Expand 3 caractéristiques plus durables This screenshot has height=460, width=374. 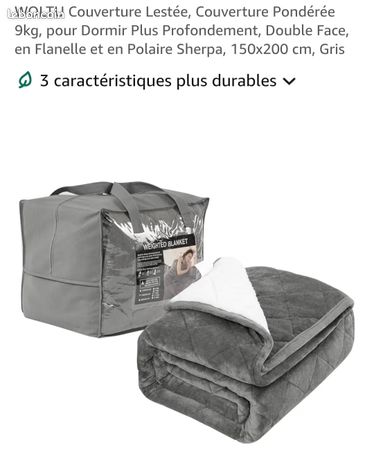(x=157, y=81)
